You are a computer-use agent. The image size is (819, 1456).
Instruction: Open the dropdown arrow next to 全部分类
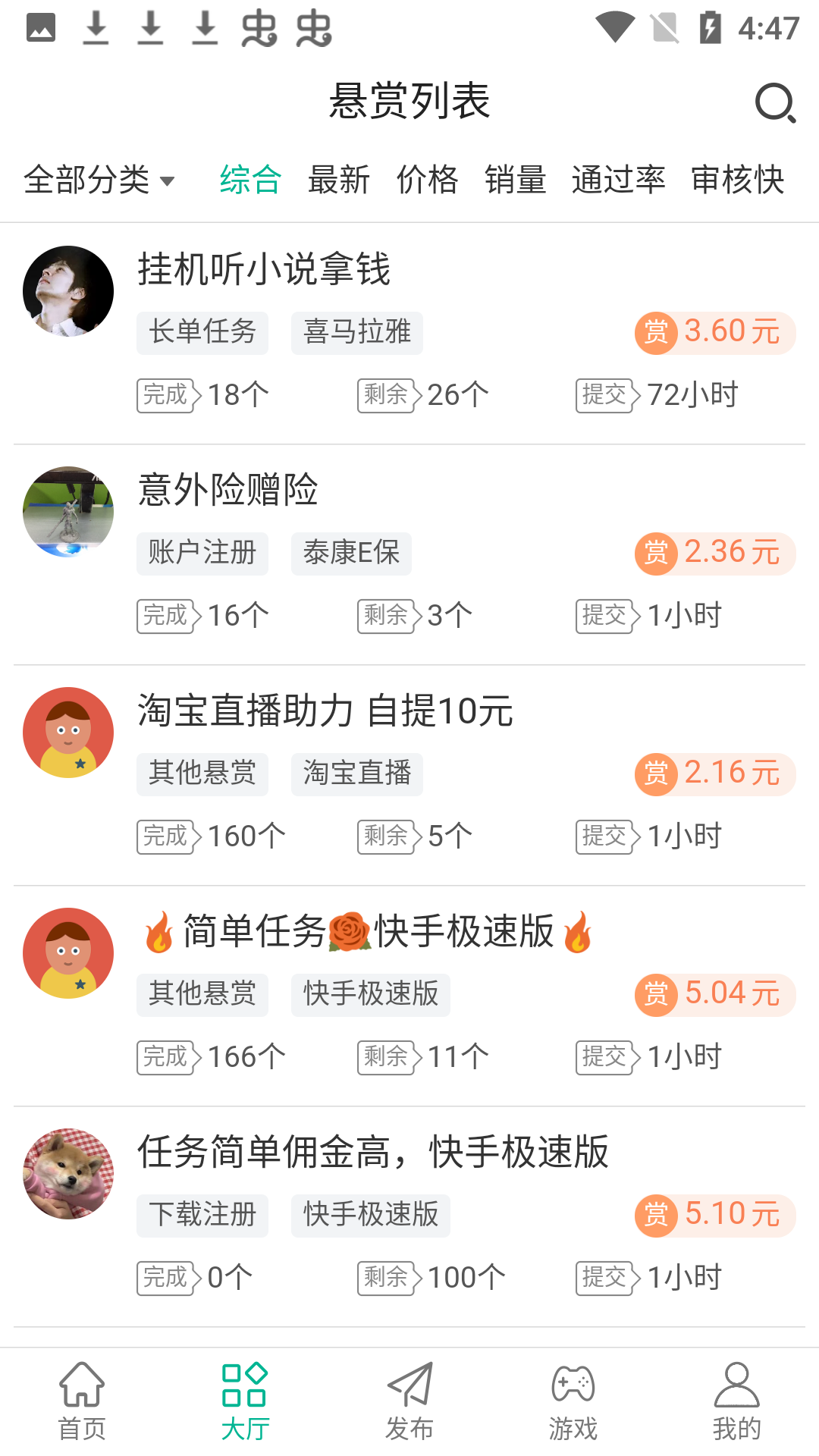pos(168,182)
